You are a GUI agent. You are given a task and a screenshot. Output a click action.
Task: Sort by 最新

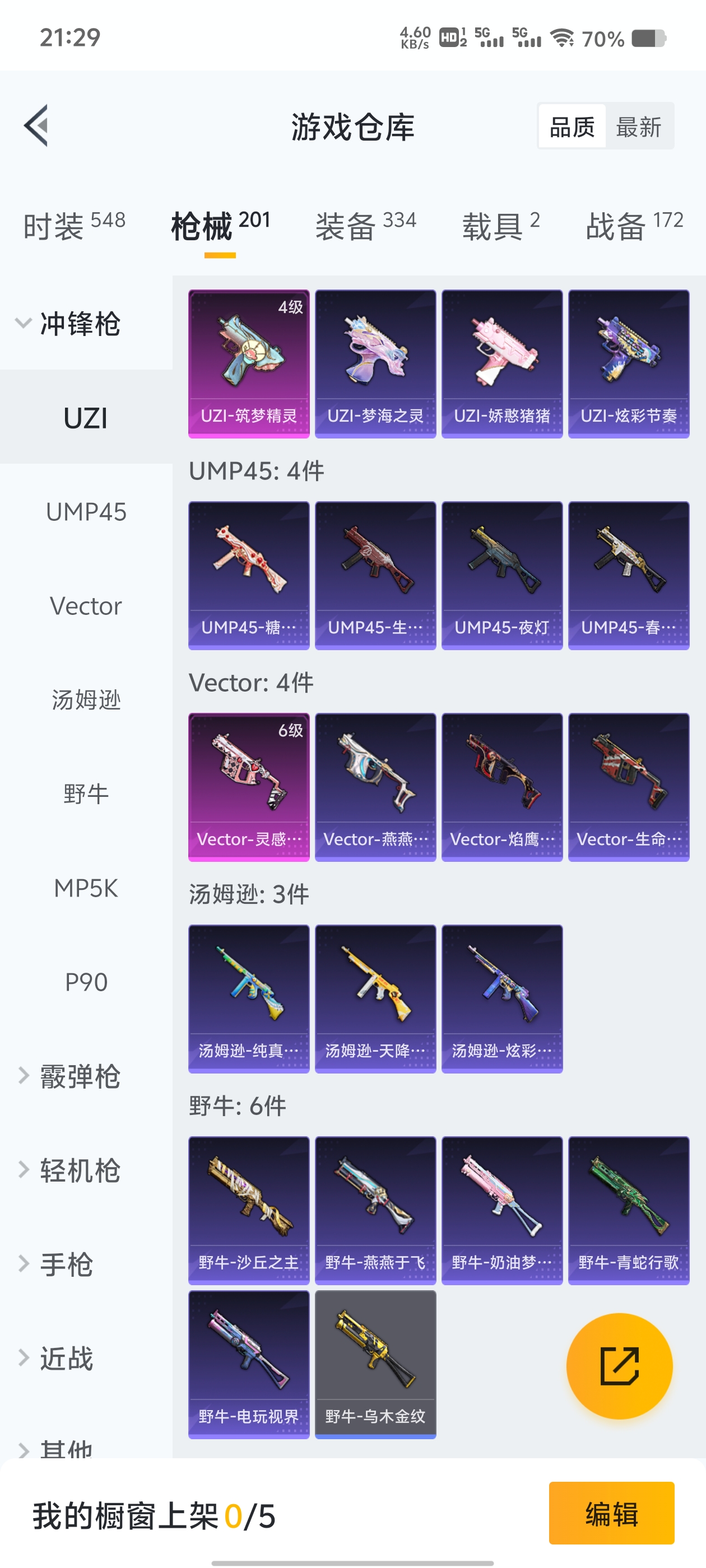pyautogui.click(x=638, y=127)
